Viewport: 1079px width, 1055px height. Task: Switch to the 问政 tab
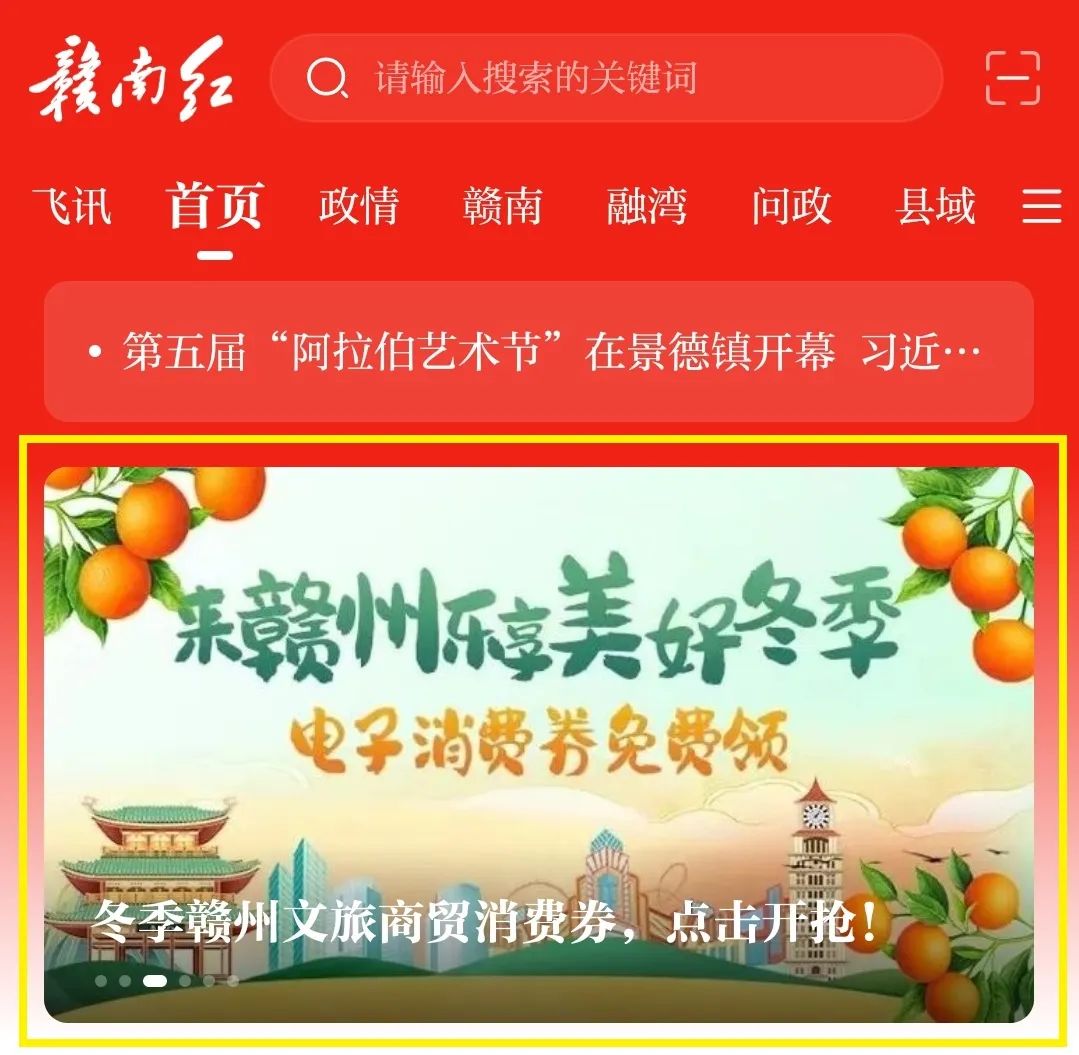[791, 207]
